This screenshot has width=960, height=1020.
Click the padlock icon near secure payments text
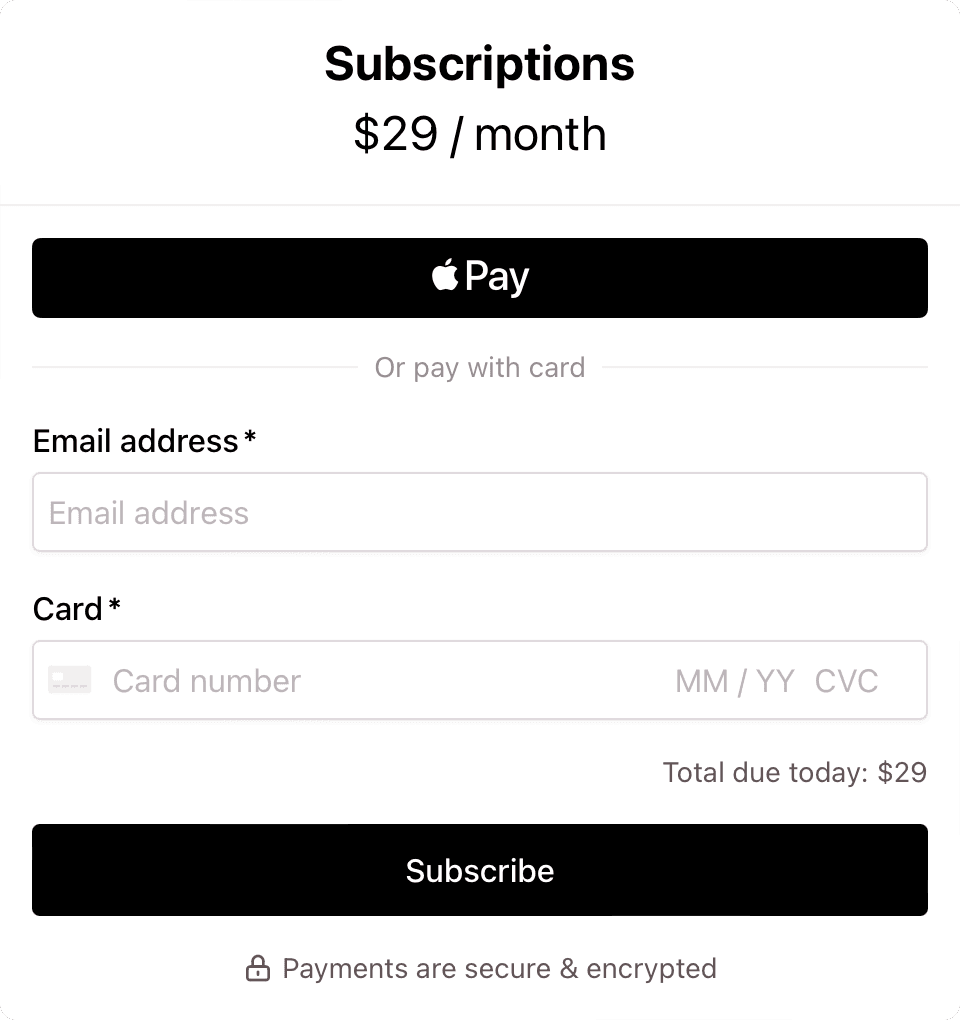pos(258,968)
